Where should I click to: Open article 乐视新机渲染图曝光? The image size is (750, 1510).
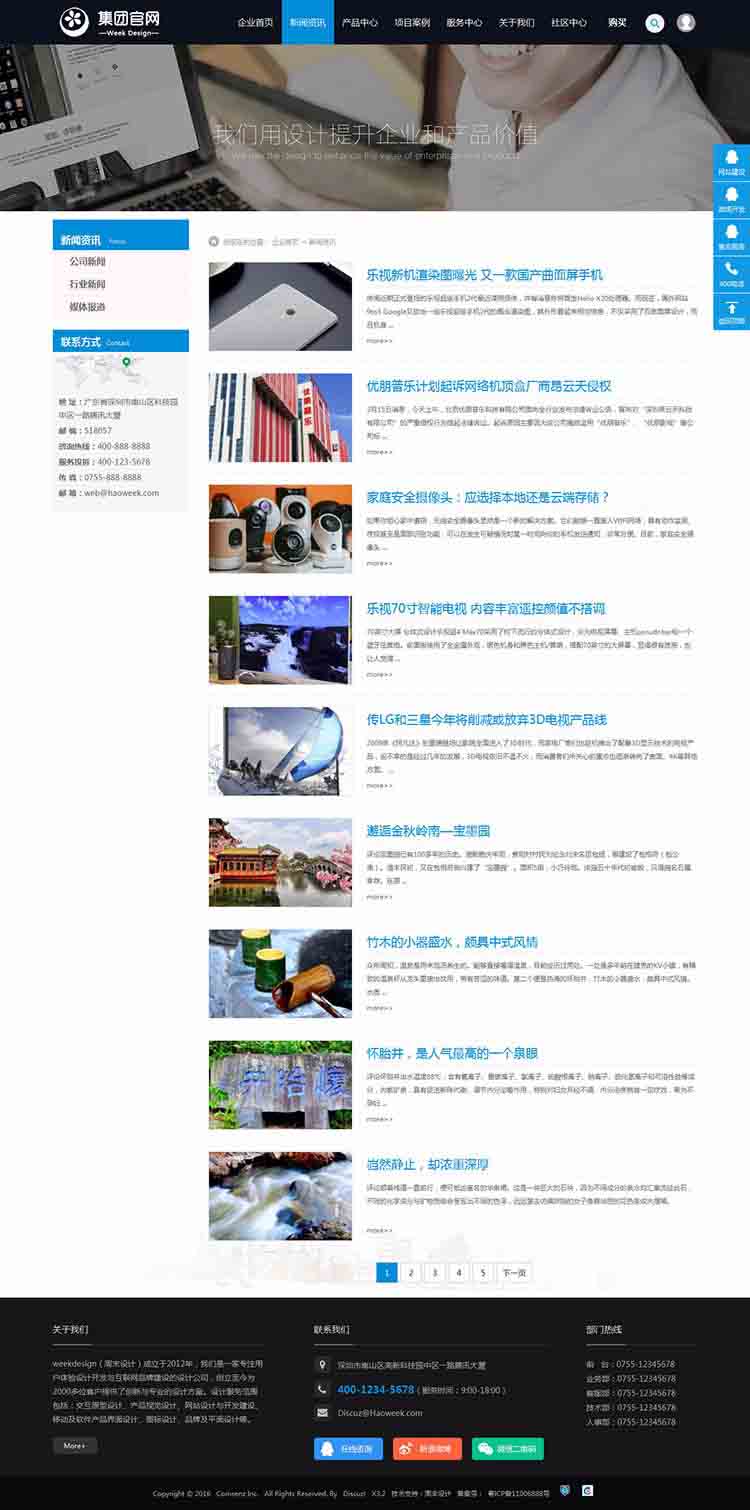[484, 275]
